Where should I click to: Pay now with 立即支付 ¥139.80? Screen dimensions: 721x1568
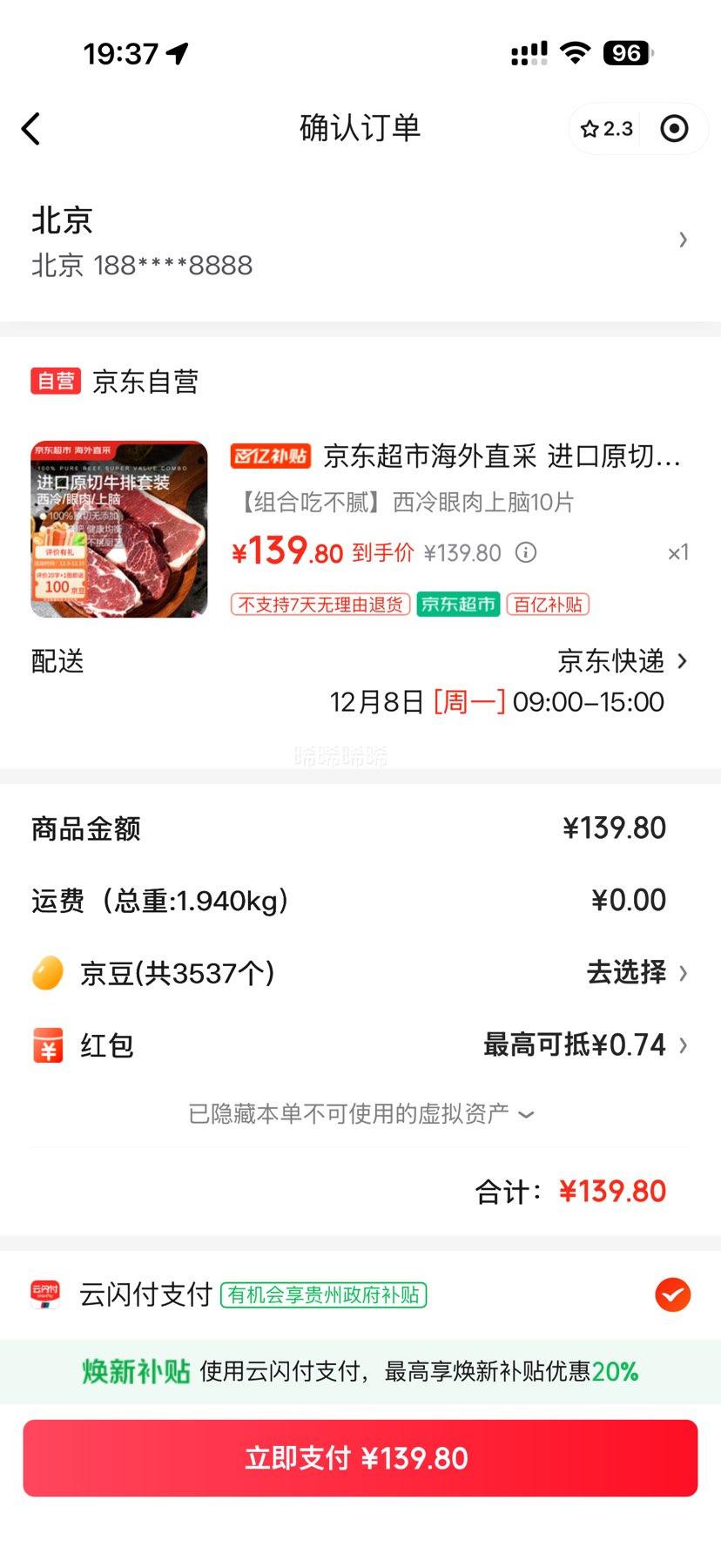360,1458
